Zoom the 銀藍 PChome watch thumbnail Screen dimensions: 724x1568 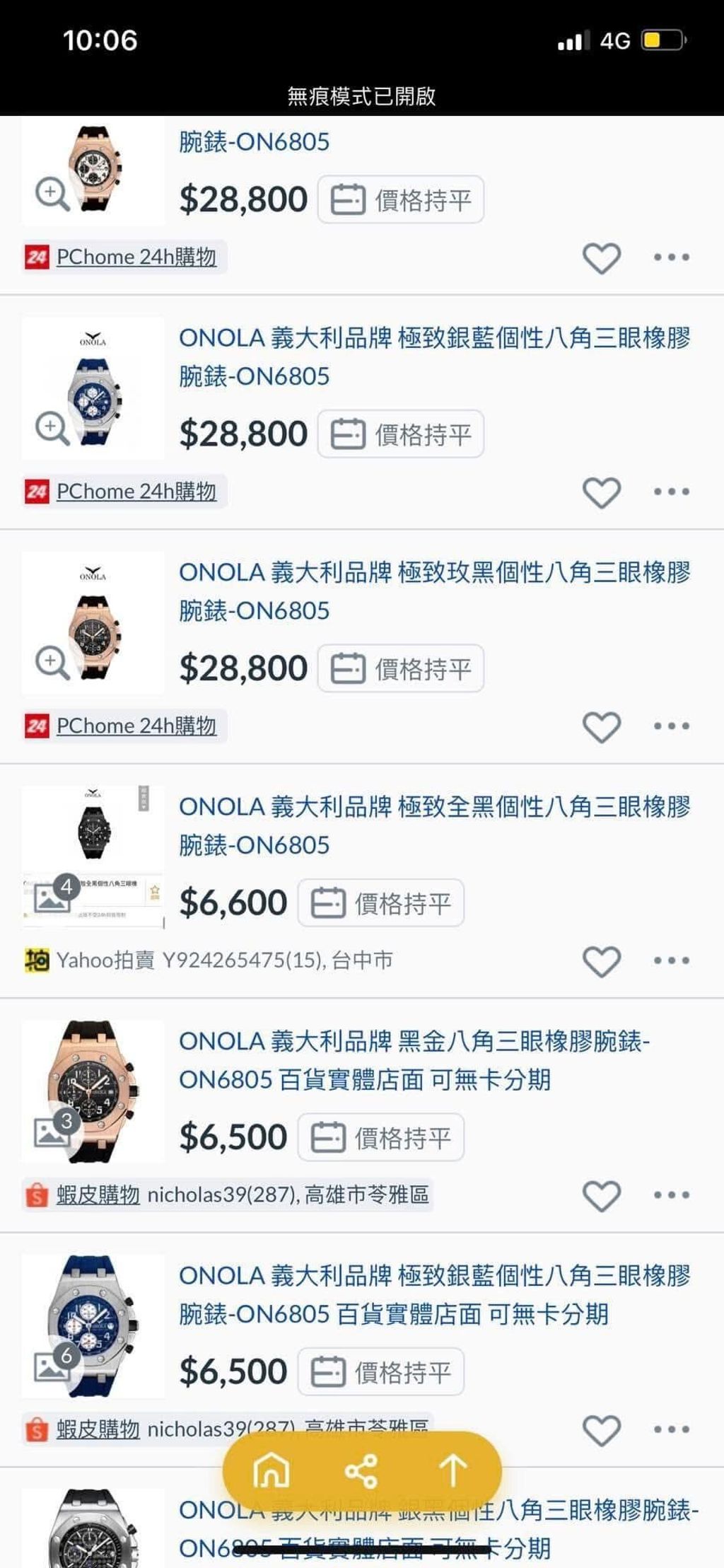[x=52, y=429]
